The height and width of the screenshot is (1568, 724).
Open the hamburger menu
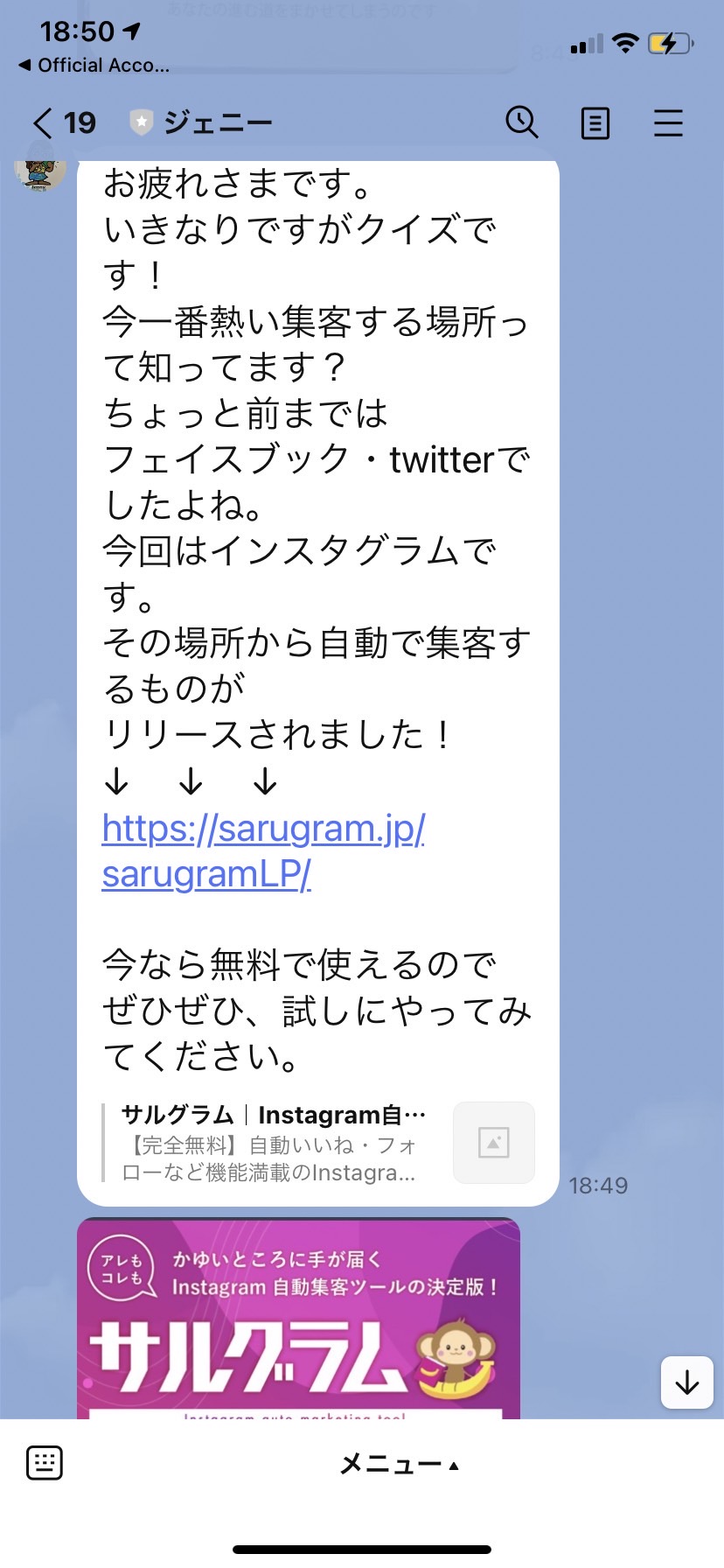pyautogui.click(x=668, y=122)
